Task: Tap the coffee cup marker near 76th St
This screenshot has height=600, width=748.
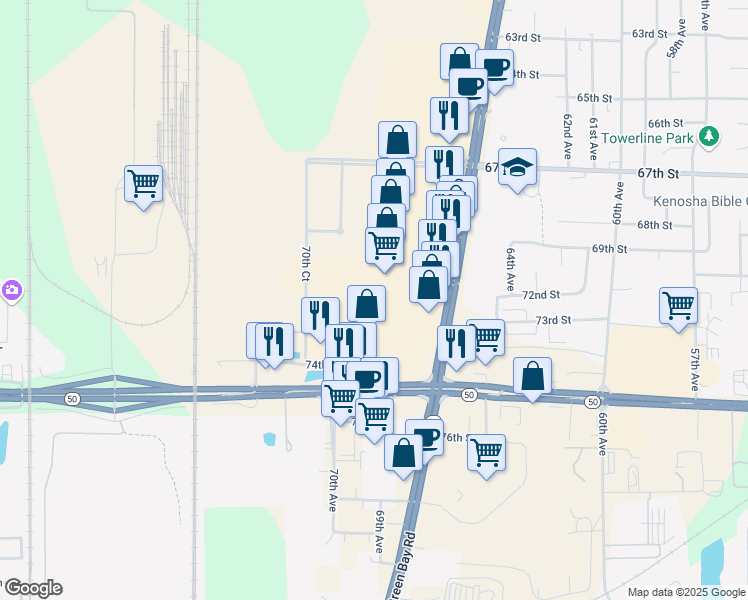Action: [425, 437]
